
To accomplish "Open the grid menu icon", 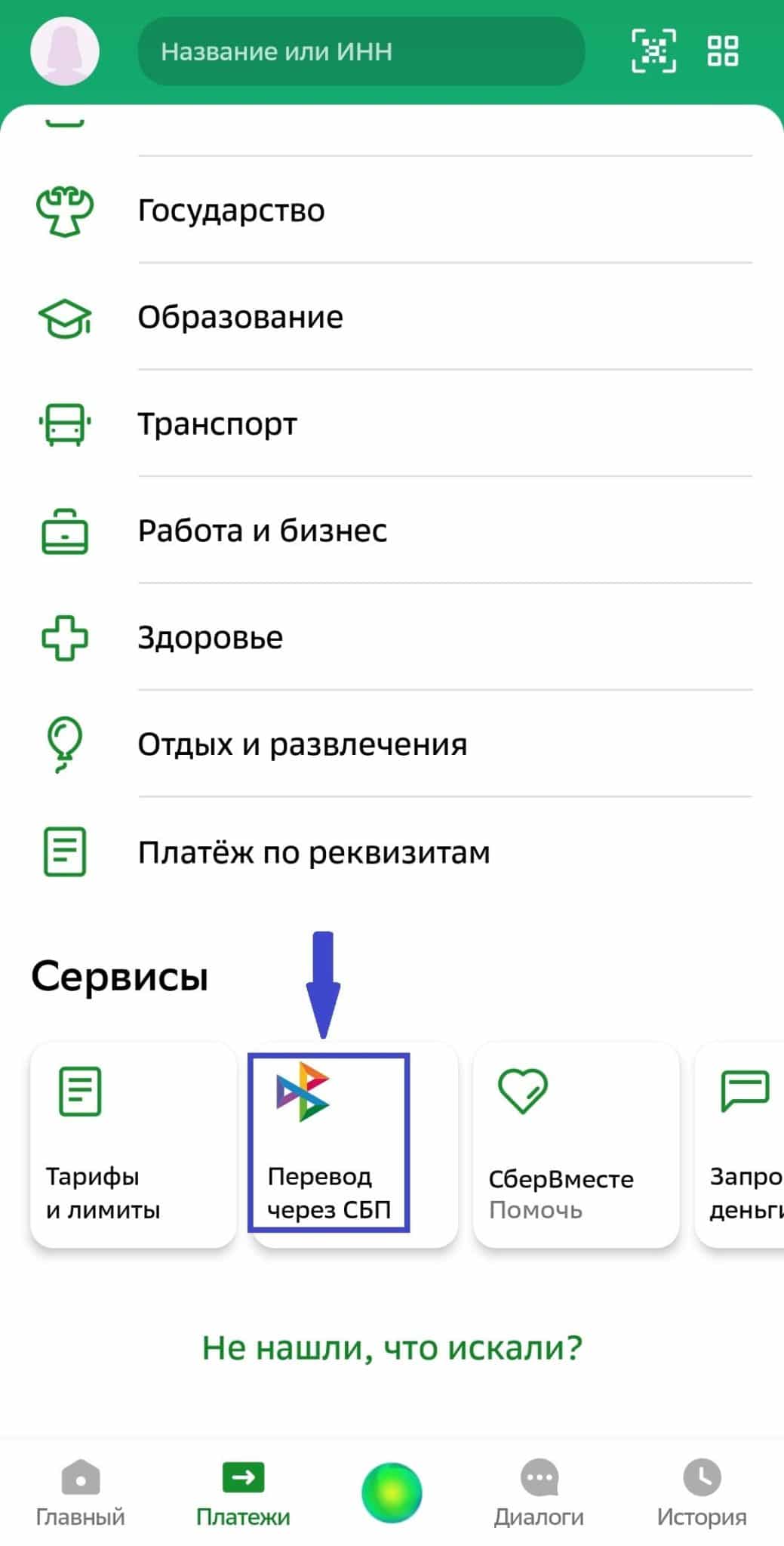I will 722,51.
